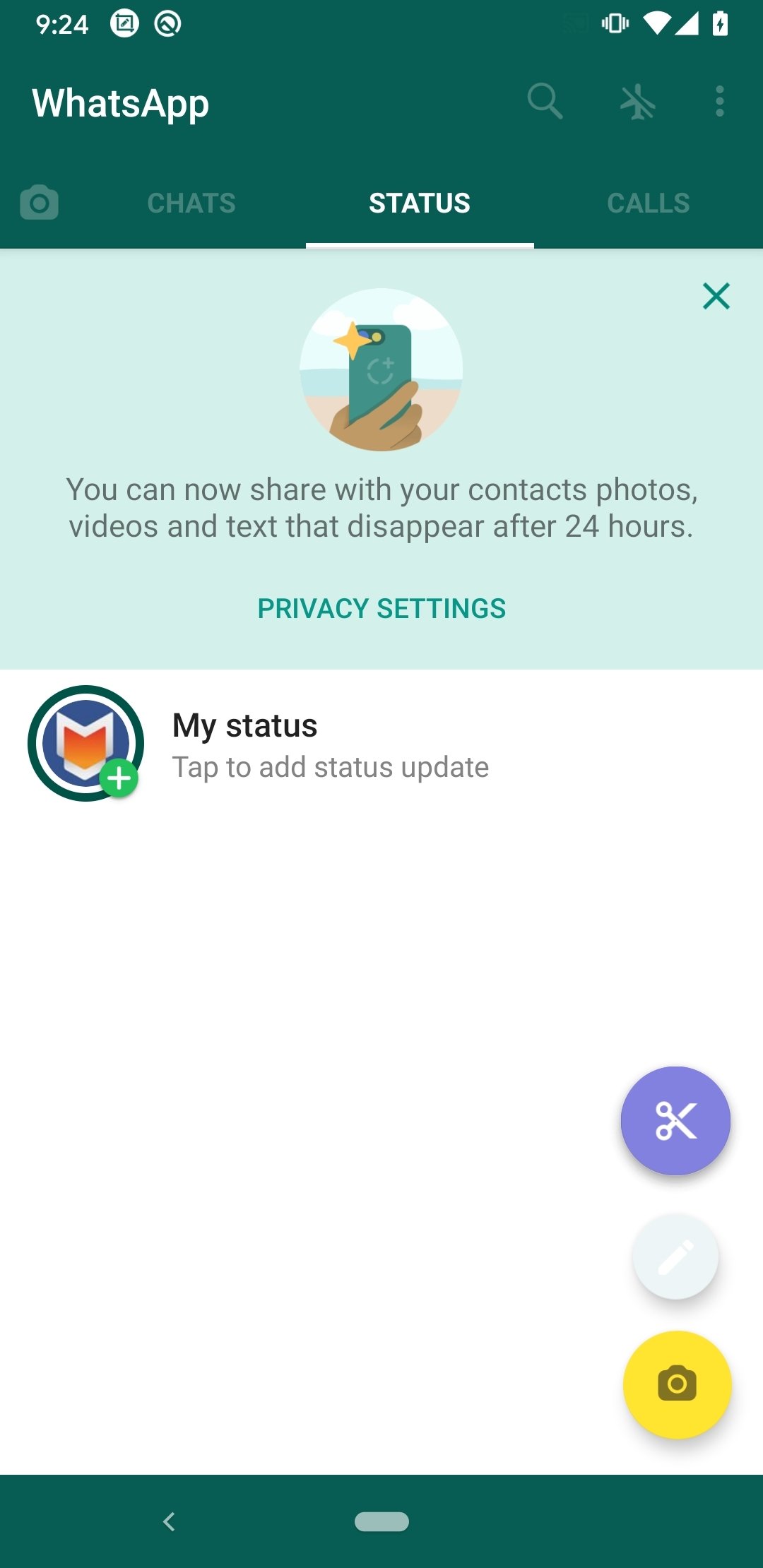Tap the camera icon beside the CHATS tab
The width and height of the screenshot is (763, 1568).
pyautogui.click(x=38, y=203)
